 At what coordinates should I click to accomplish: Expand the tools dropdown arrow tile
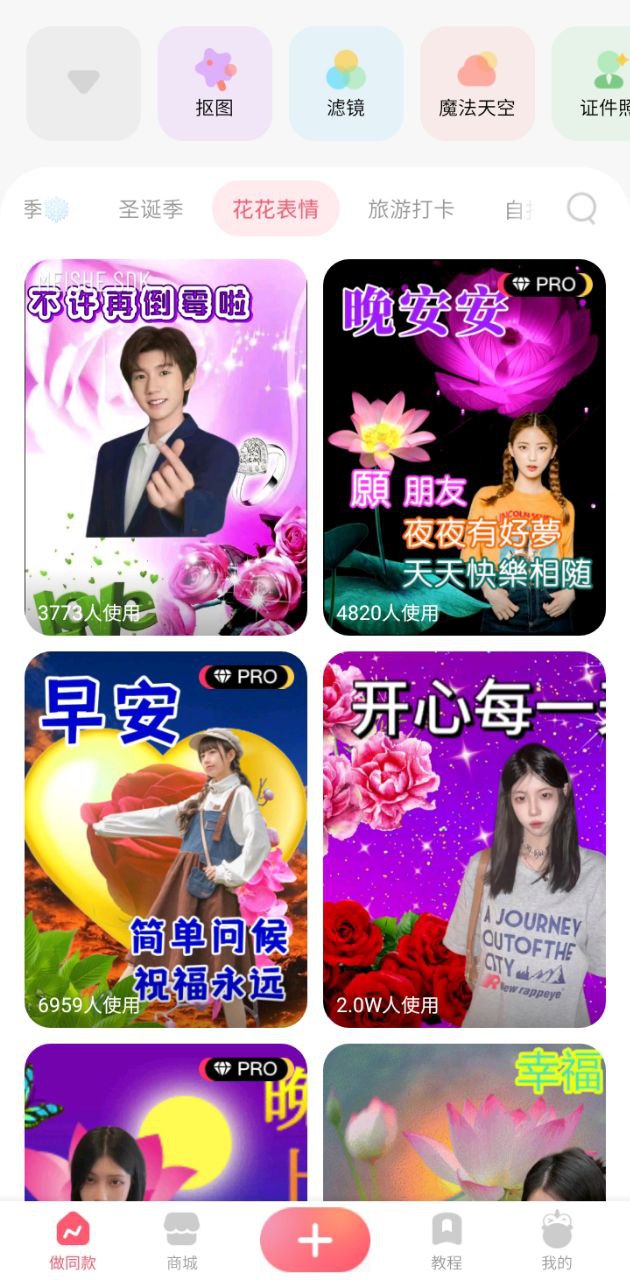pos(83,83)
